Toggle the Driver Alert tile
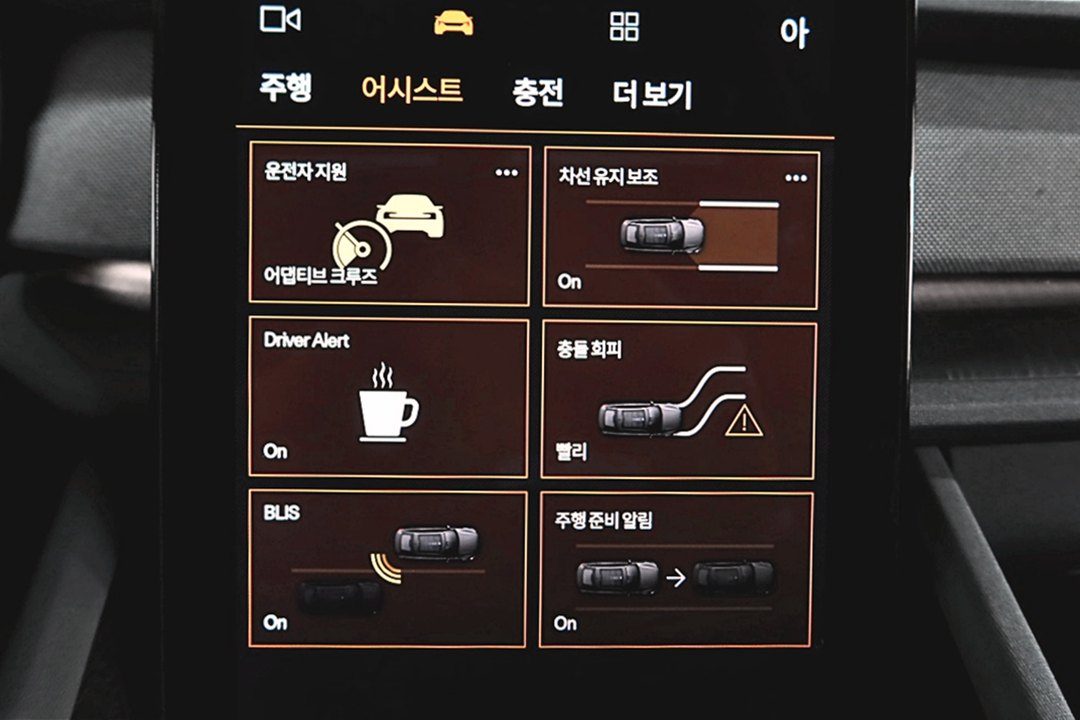 [x=388, y=398]
